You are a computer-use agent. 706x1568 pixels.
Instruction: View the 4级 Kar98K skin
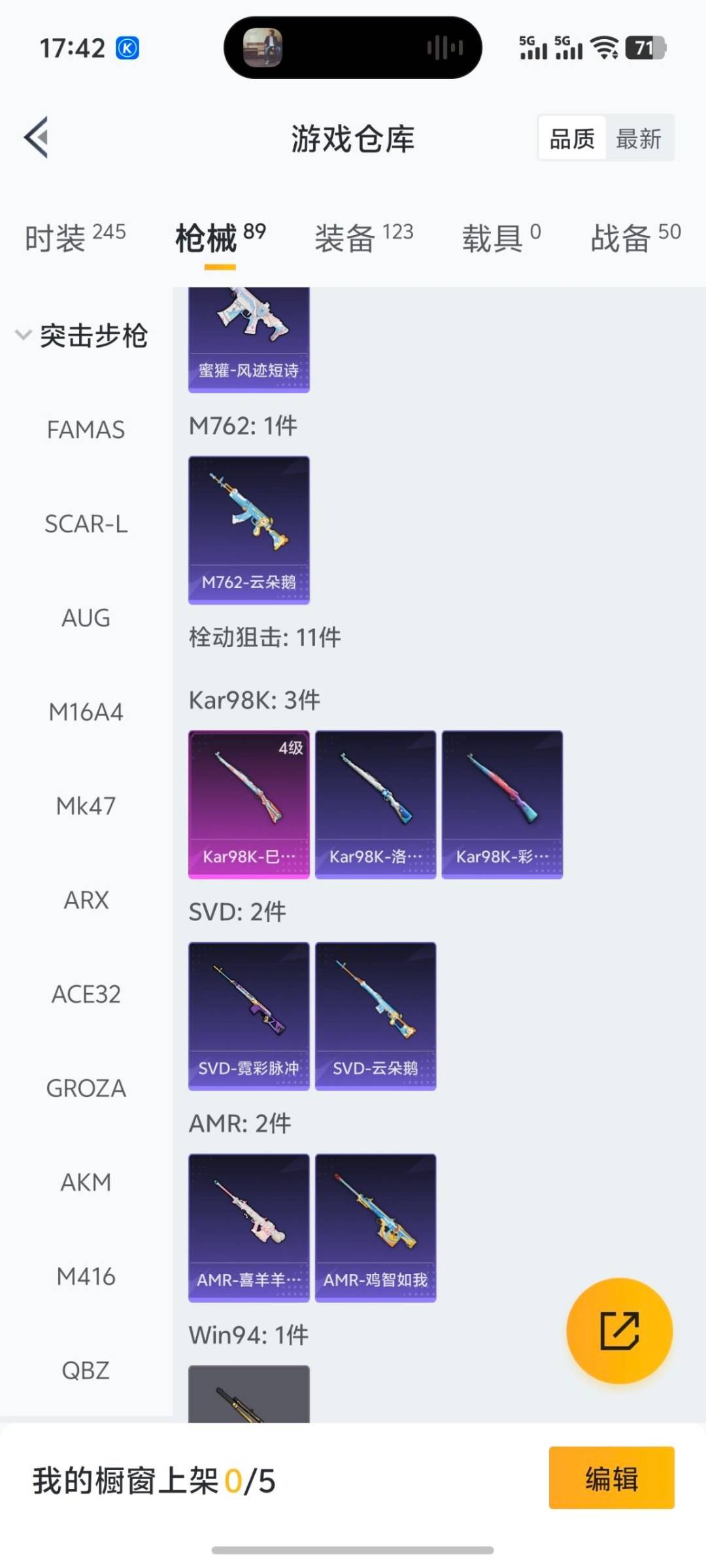click(249, 804)
